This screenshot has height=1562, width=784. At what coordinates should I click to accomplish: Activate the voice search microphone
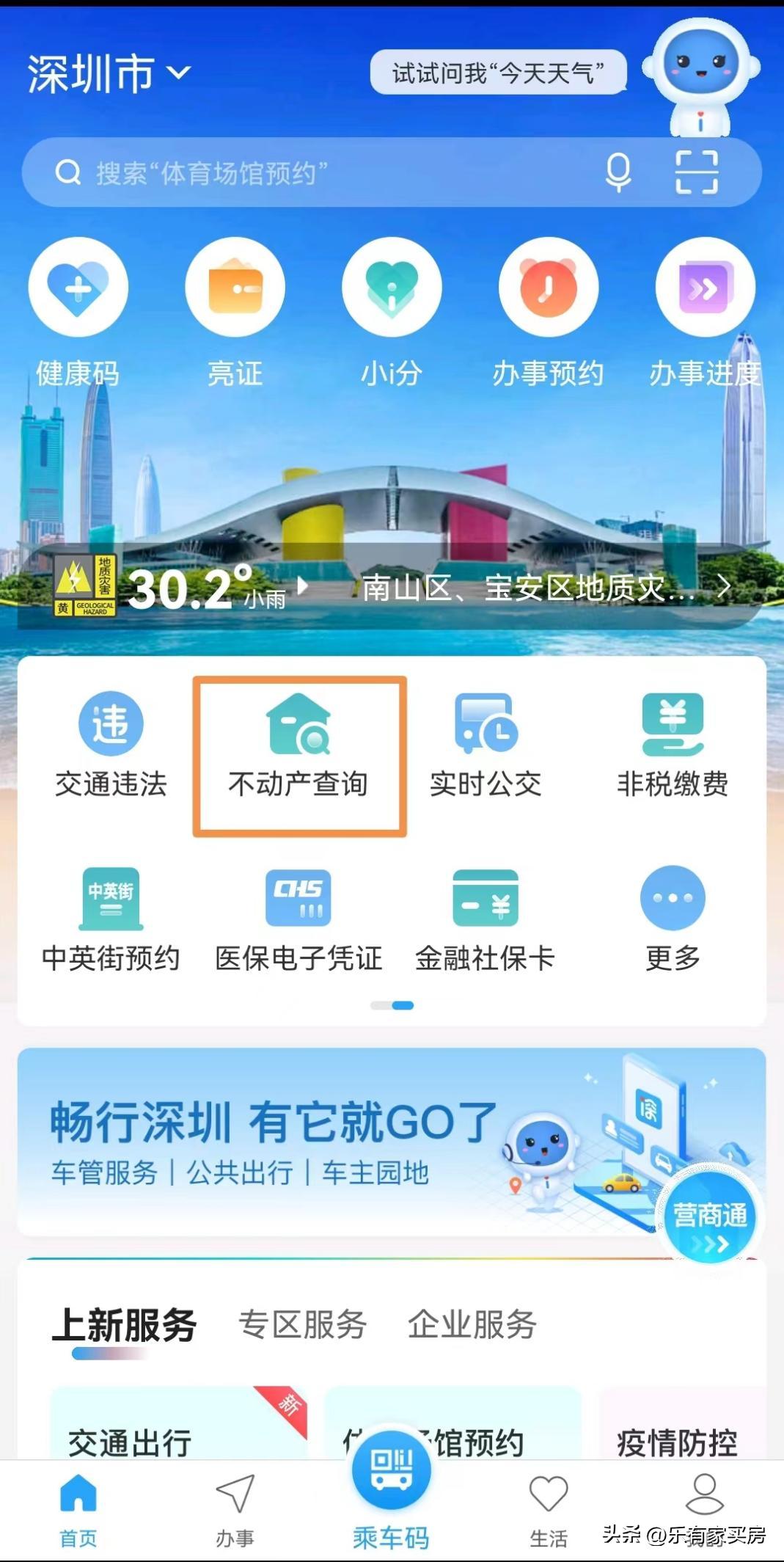click(x=618, y=173)
